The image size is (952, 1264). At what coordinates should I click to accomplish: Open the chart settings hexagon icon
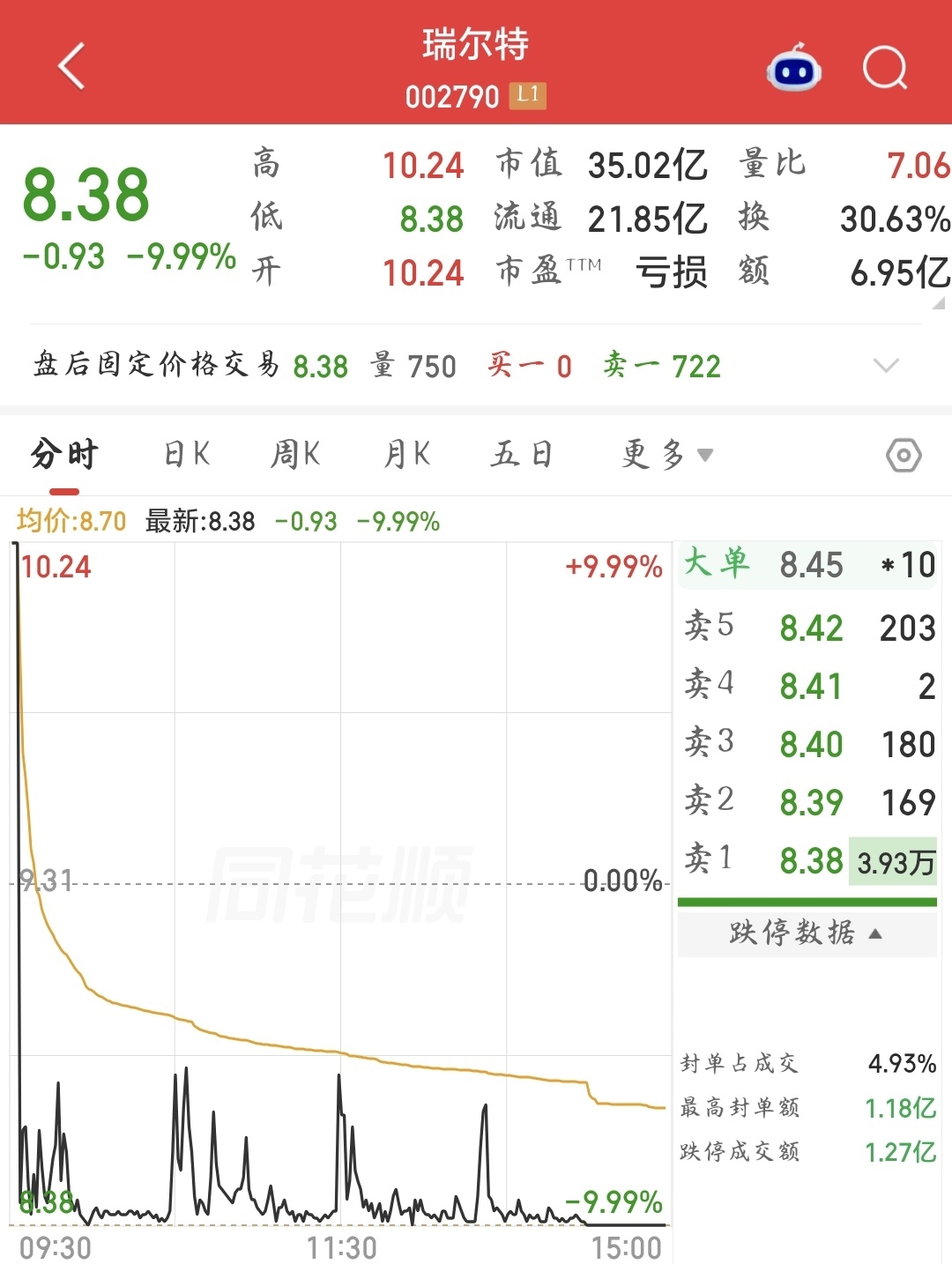point(904,456)
